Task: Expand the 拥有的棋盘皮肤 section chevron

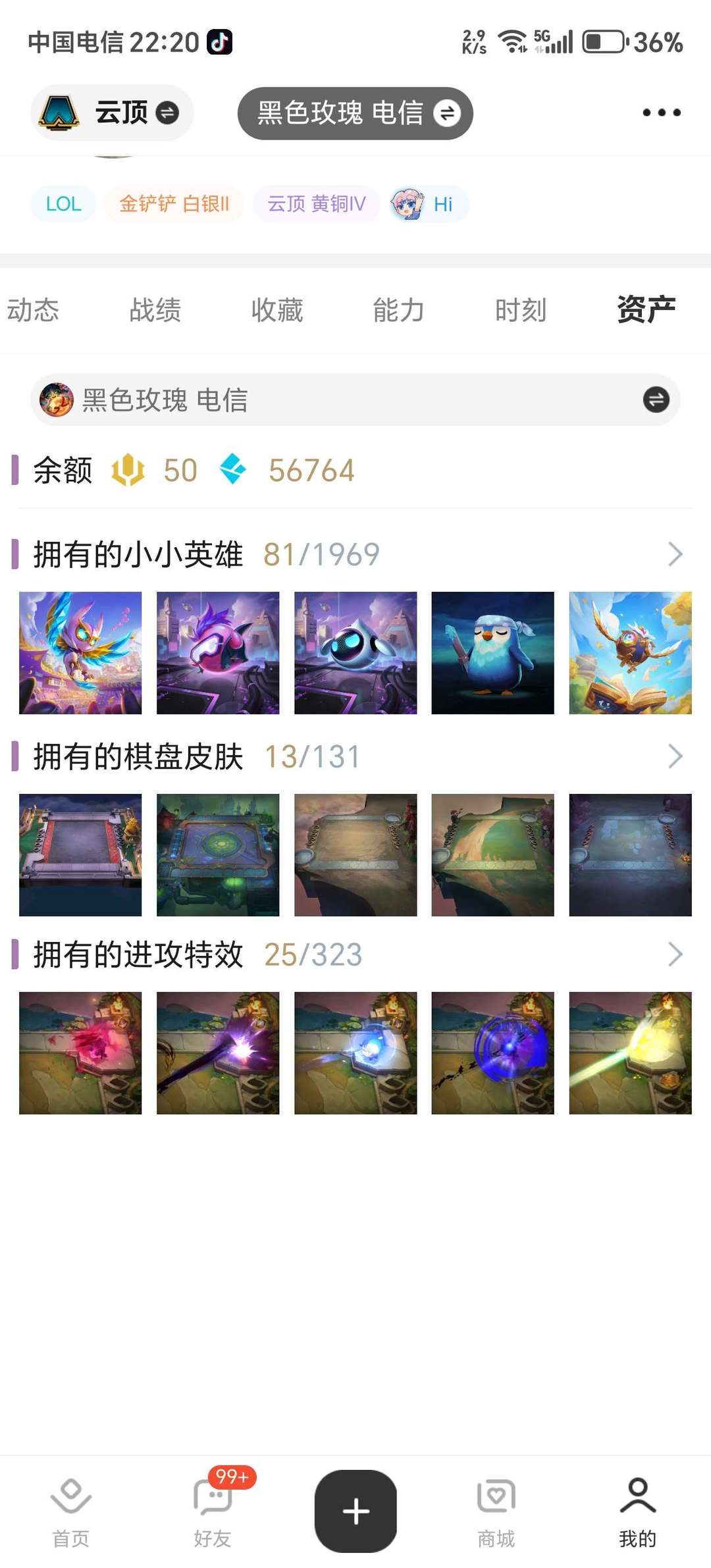Action: coord(675,756)
